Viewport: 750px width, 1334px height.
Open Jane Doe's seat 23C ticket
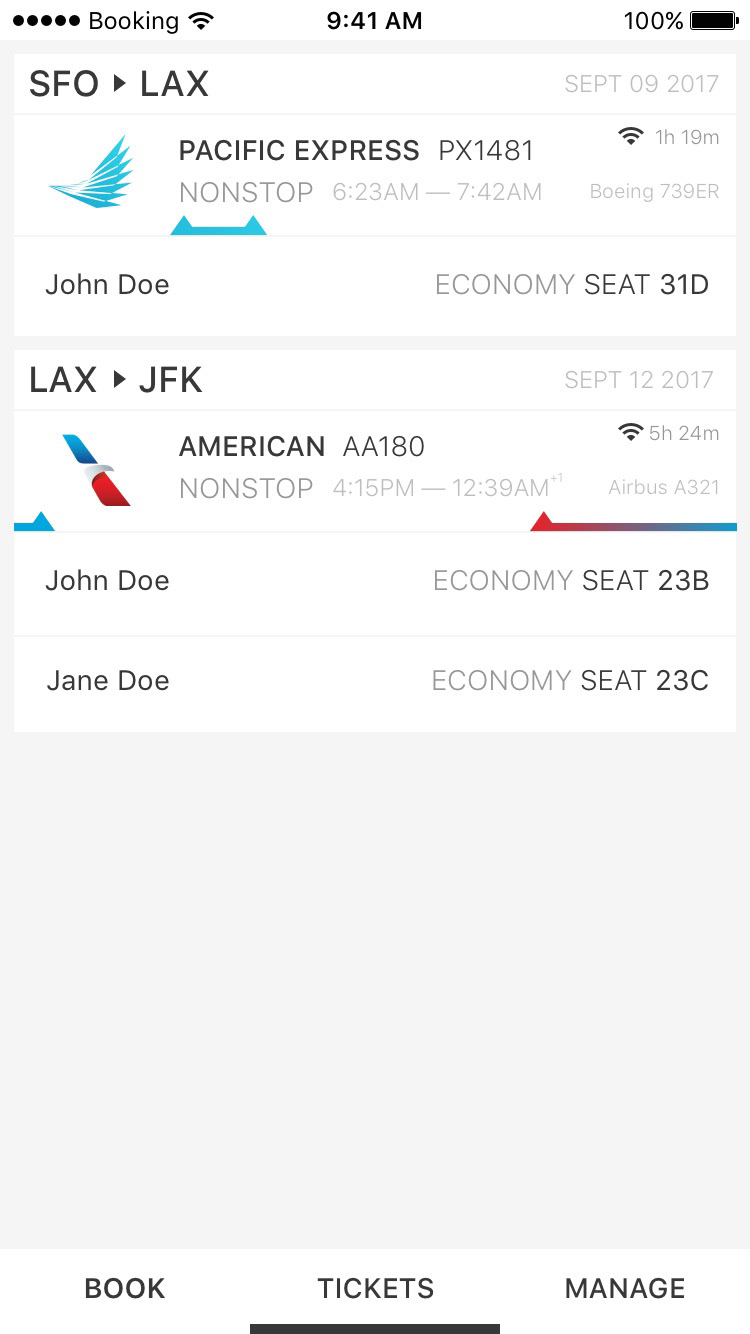pyautogui.click(x=375, y=683)
